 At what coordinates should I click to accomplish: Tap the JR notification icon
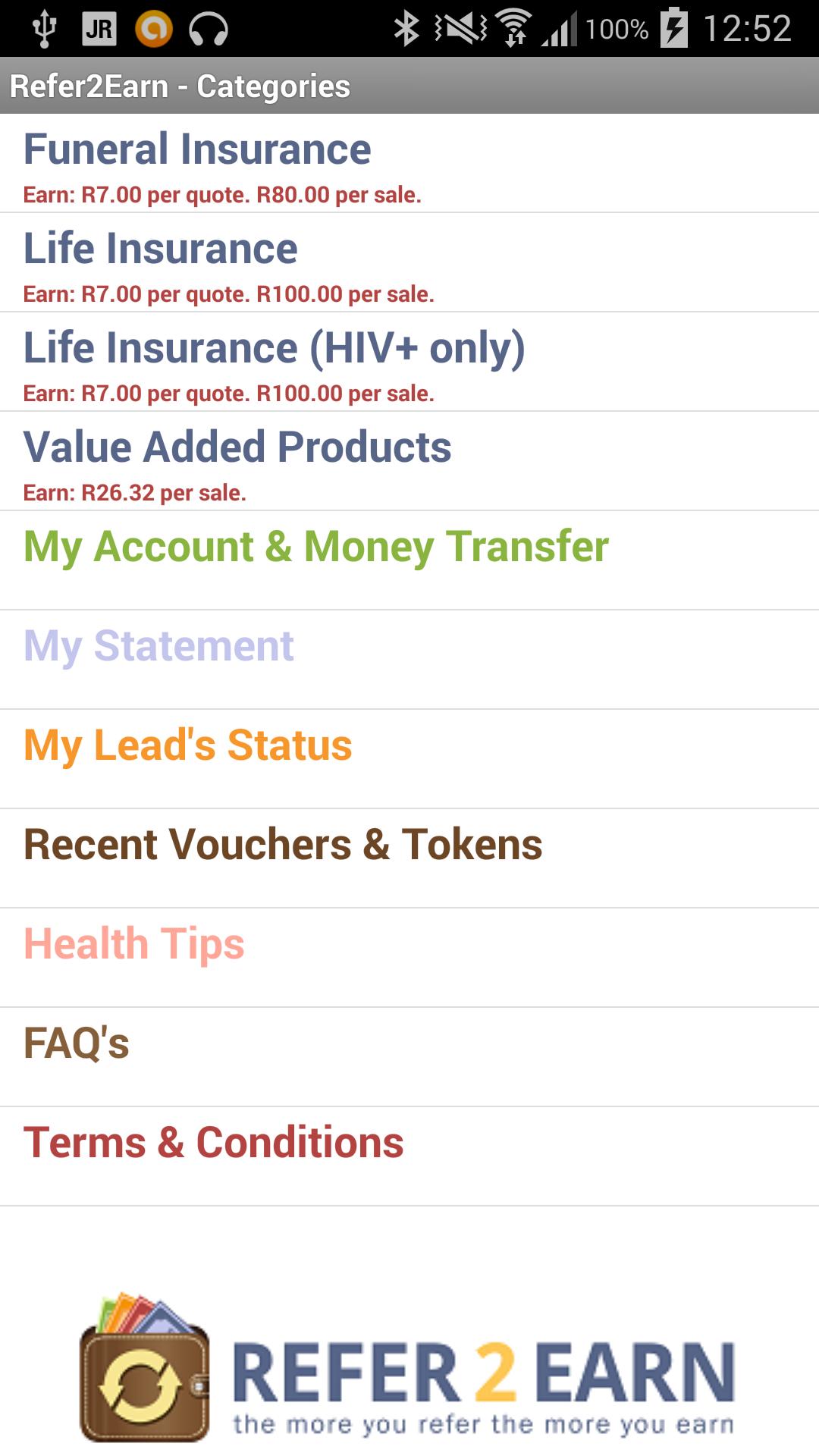click(101, 29)
